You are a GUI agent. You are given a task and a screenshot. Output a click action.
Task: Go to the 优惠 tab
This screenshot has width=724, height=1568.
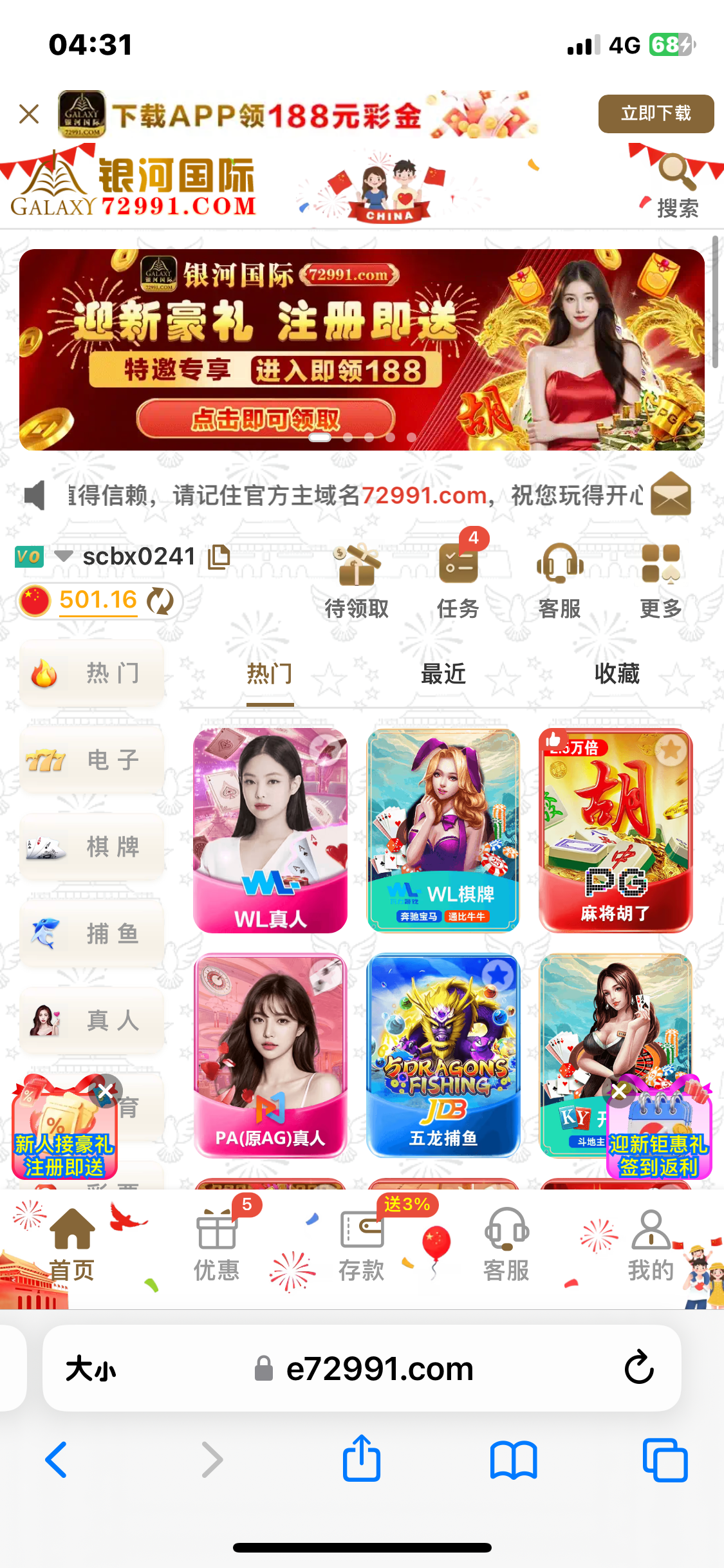pyautogui.click(x=217, y=1244)
